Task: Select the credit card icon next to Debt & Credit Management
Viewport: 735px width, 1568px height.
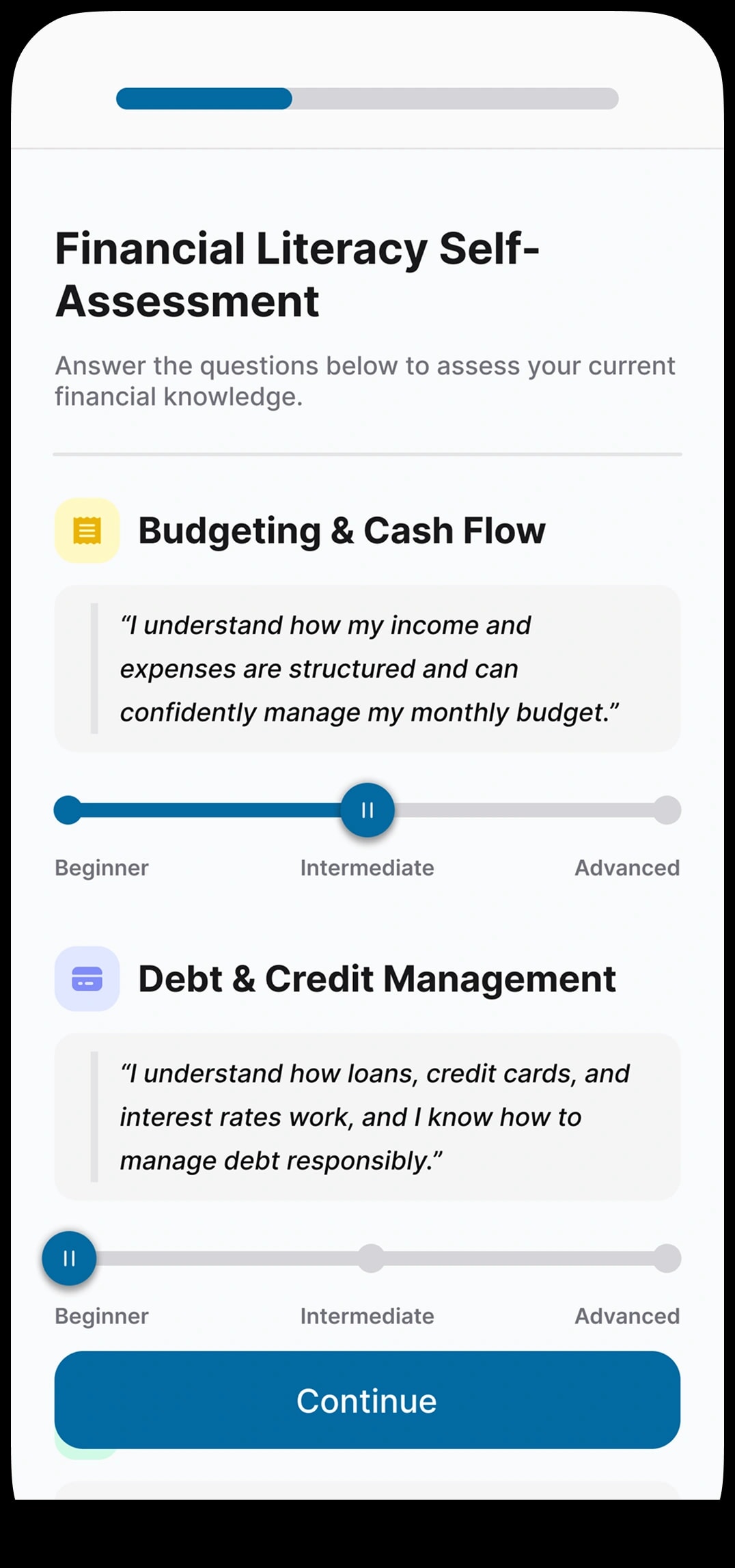Action: [x=87, y=978]
